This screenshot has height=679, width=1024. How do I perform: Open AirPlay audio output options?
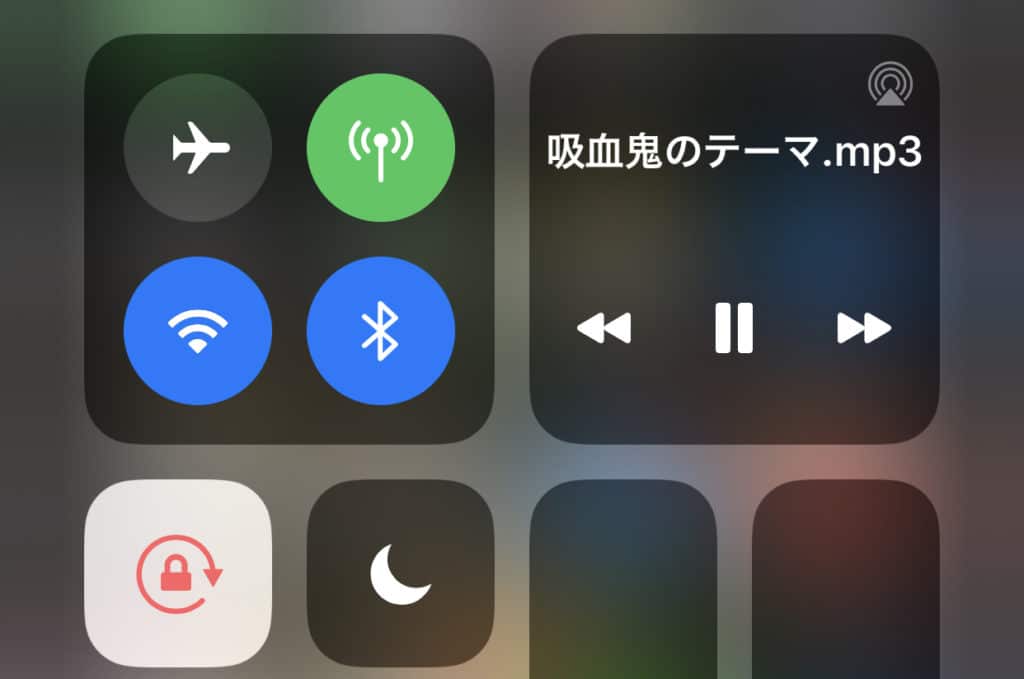pos(888,83)
